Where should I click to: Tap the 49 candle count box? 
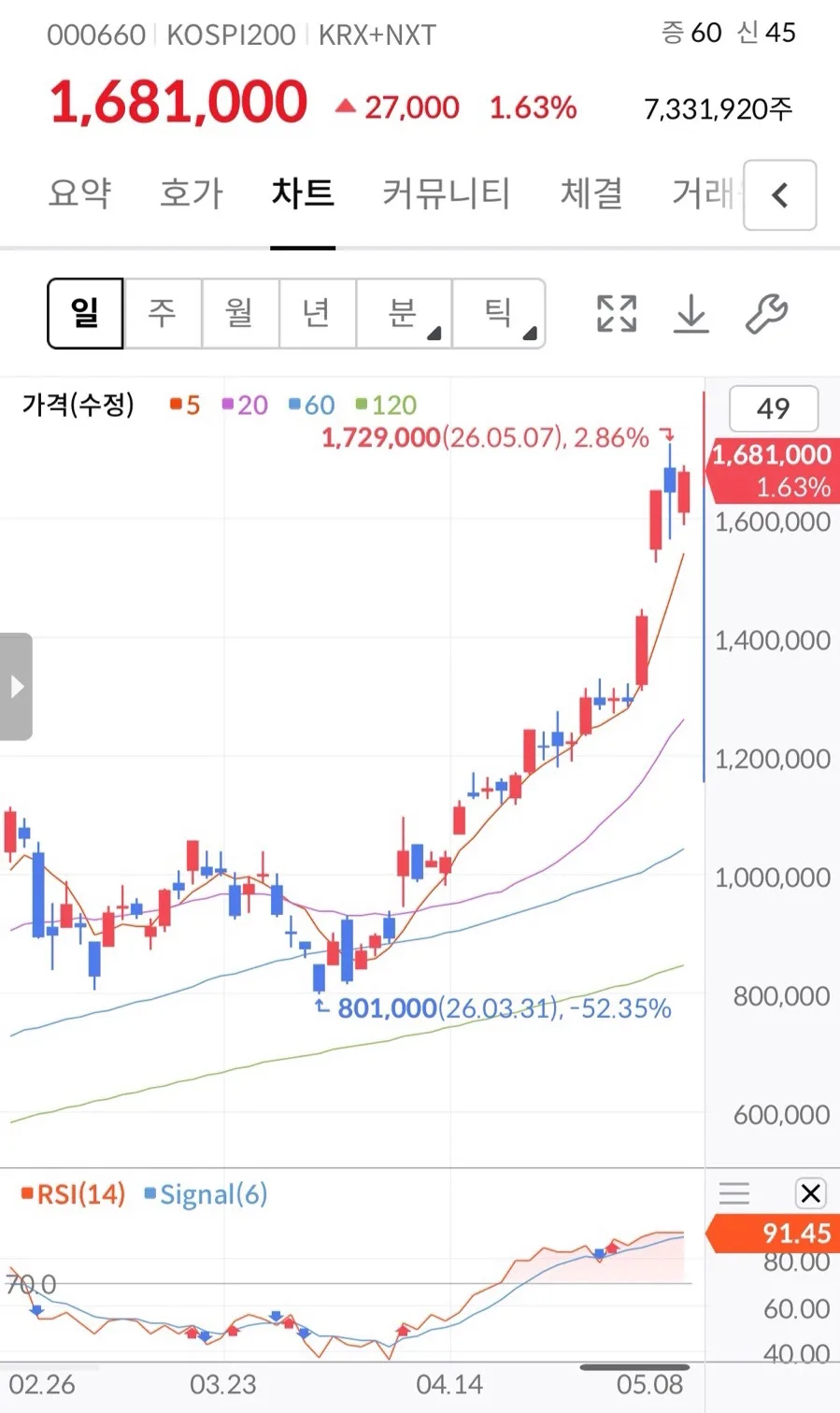[774, 408]
